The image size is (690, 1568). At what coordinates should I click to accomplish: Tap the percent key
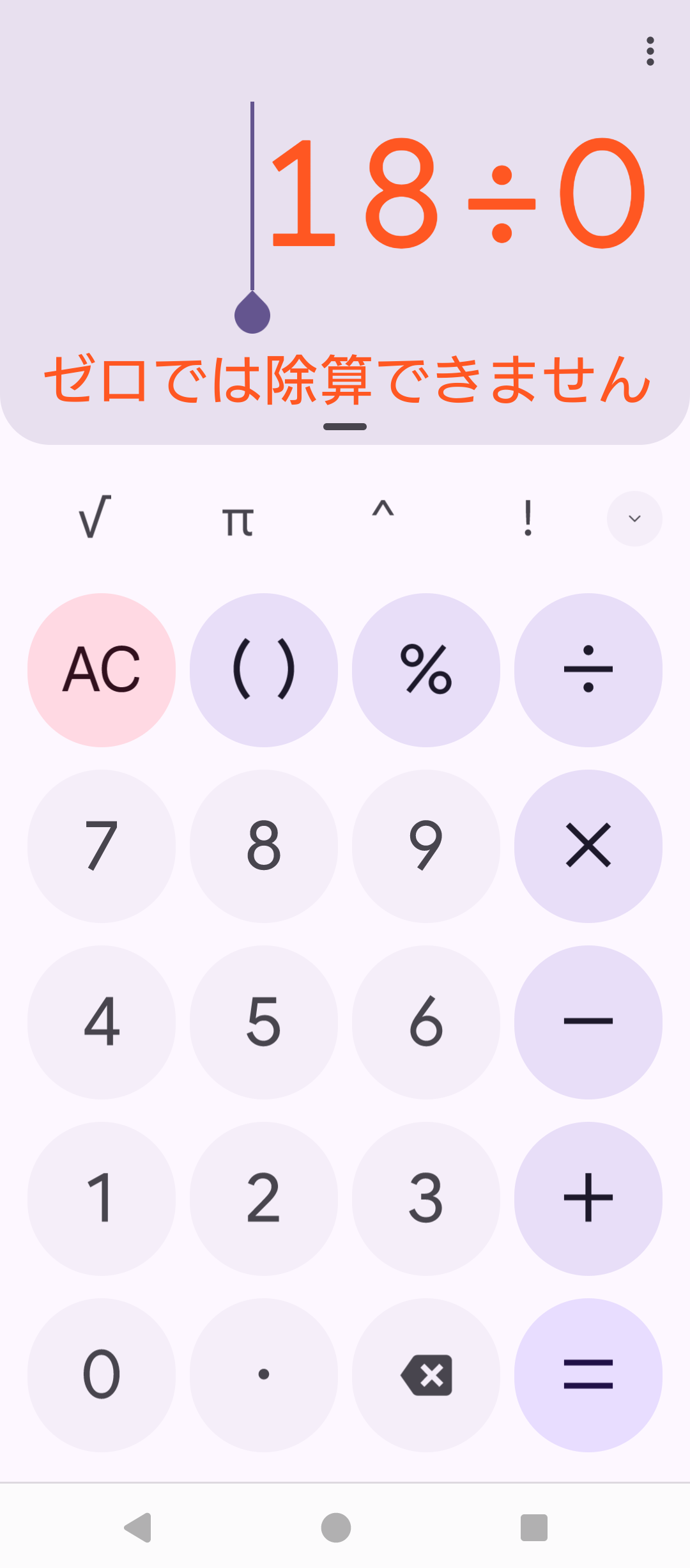pyautogui.click(x=426, y=670)
